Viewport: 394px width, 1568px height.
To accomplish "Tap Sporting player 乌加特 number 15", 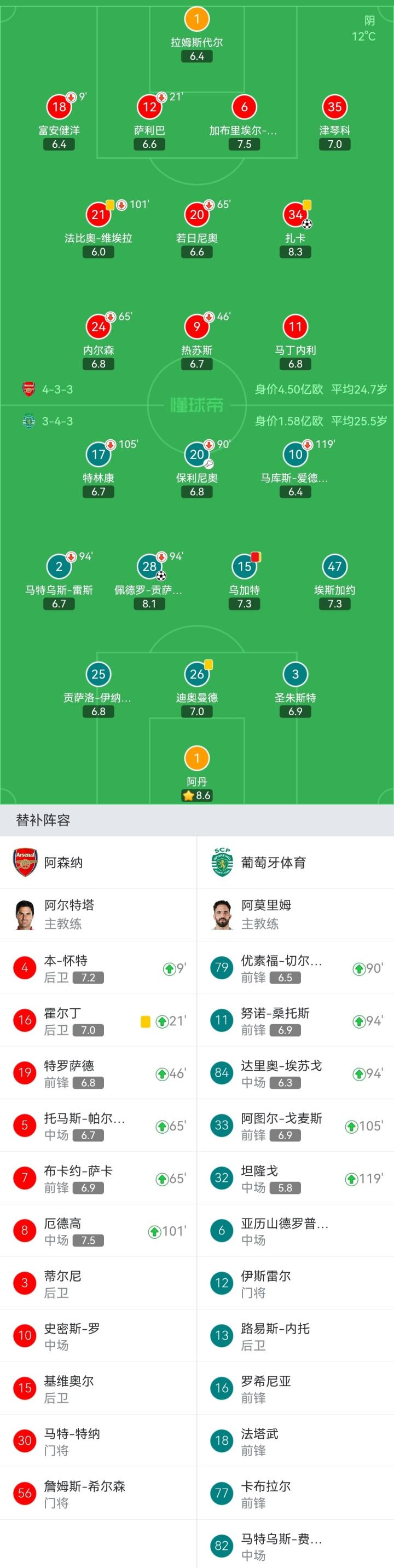I will pyautogui.click(x=244, y=567).
